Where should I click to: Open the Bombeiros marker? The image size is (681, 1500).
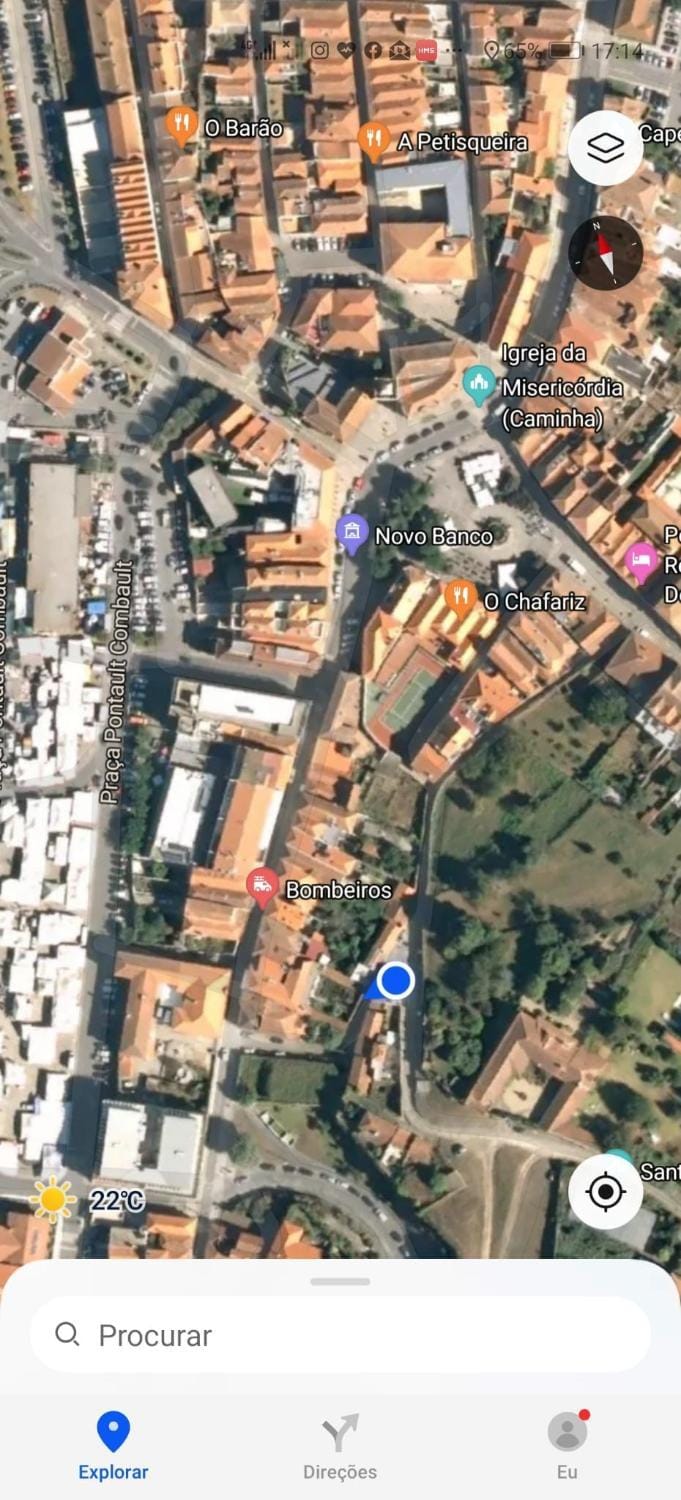pos(263,887)
